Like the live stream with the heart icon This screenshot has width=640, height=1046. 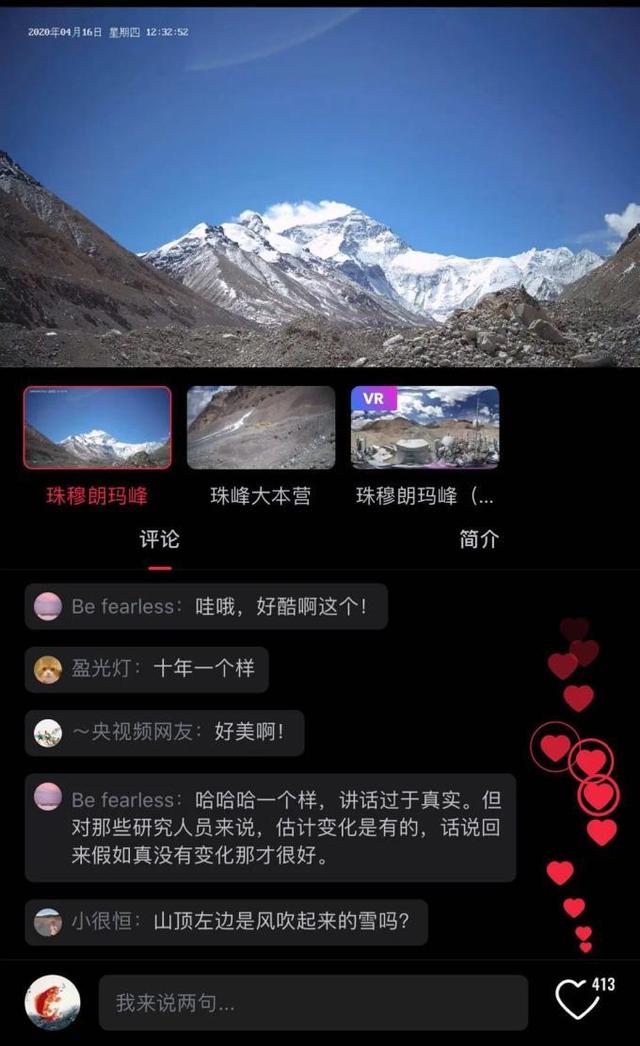[577, 999]
